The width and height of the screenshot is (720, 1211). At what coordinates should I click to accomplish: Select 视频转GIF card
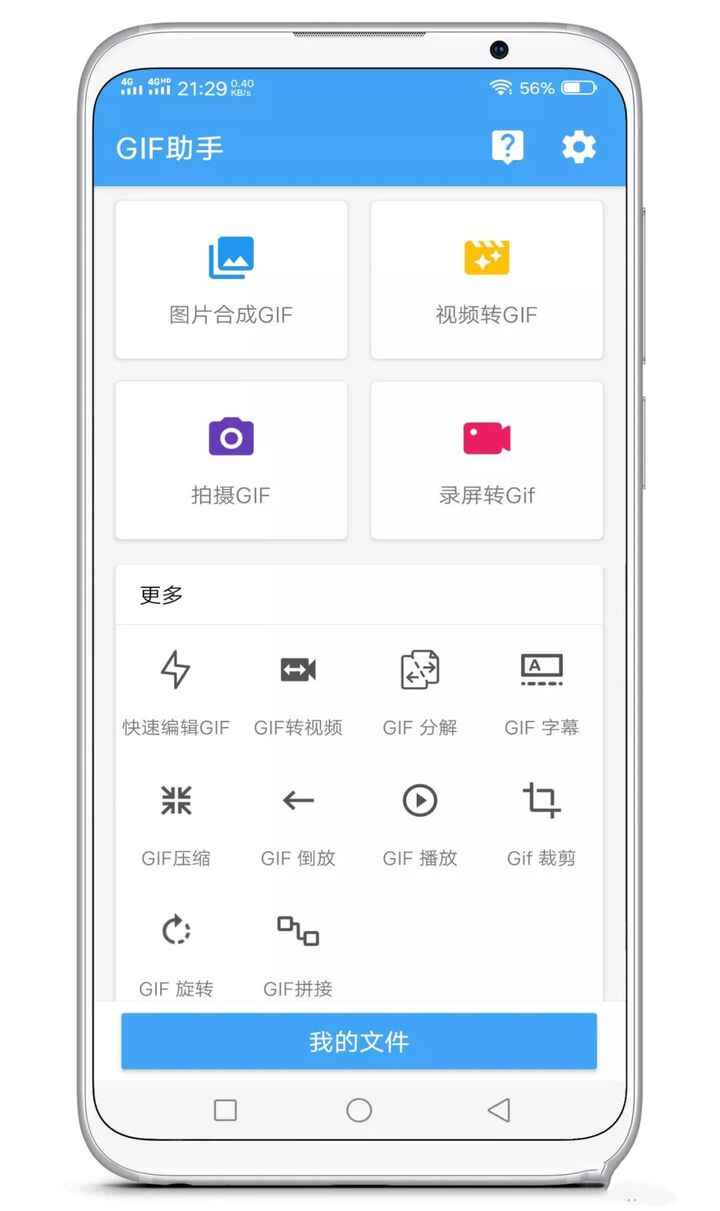click(487, 279)
